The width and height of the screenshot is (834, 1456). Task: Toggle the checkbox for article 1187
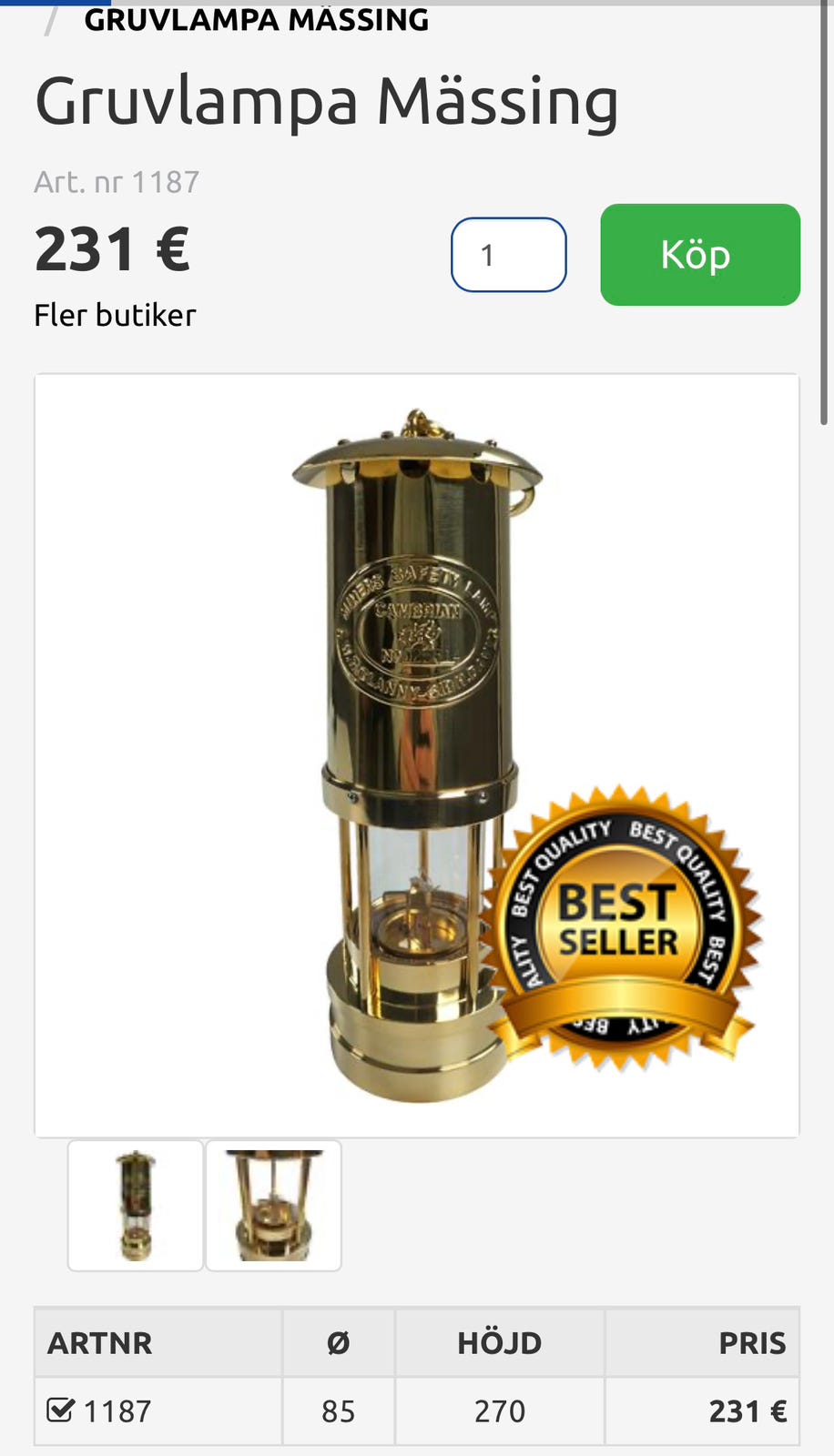coord(60,1410)
